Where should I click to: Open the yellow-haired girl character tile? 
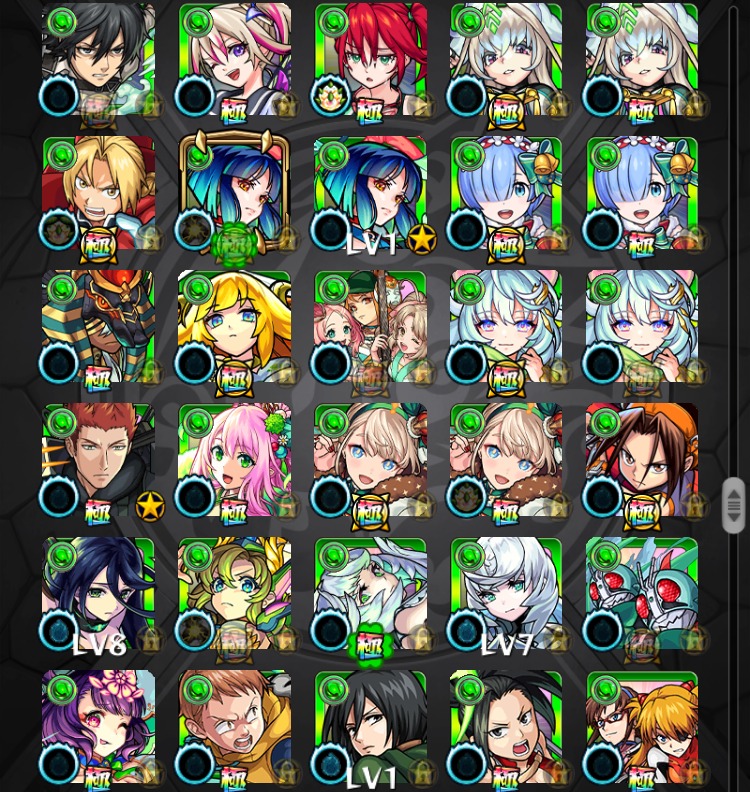coord(234,327)
